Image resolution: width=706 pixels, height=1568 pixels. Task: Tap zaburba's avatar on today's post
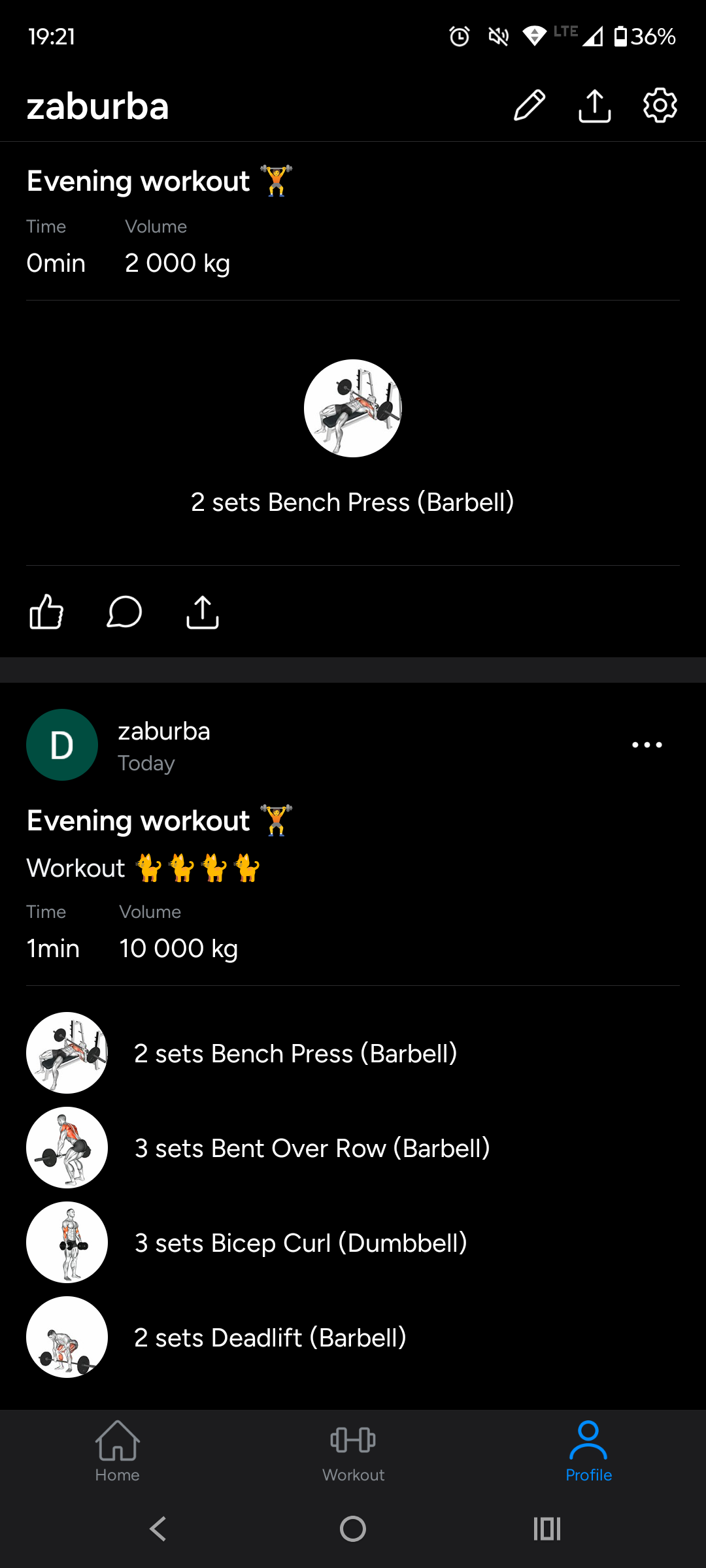(x=62, y=745)
